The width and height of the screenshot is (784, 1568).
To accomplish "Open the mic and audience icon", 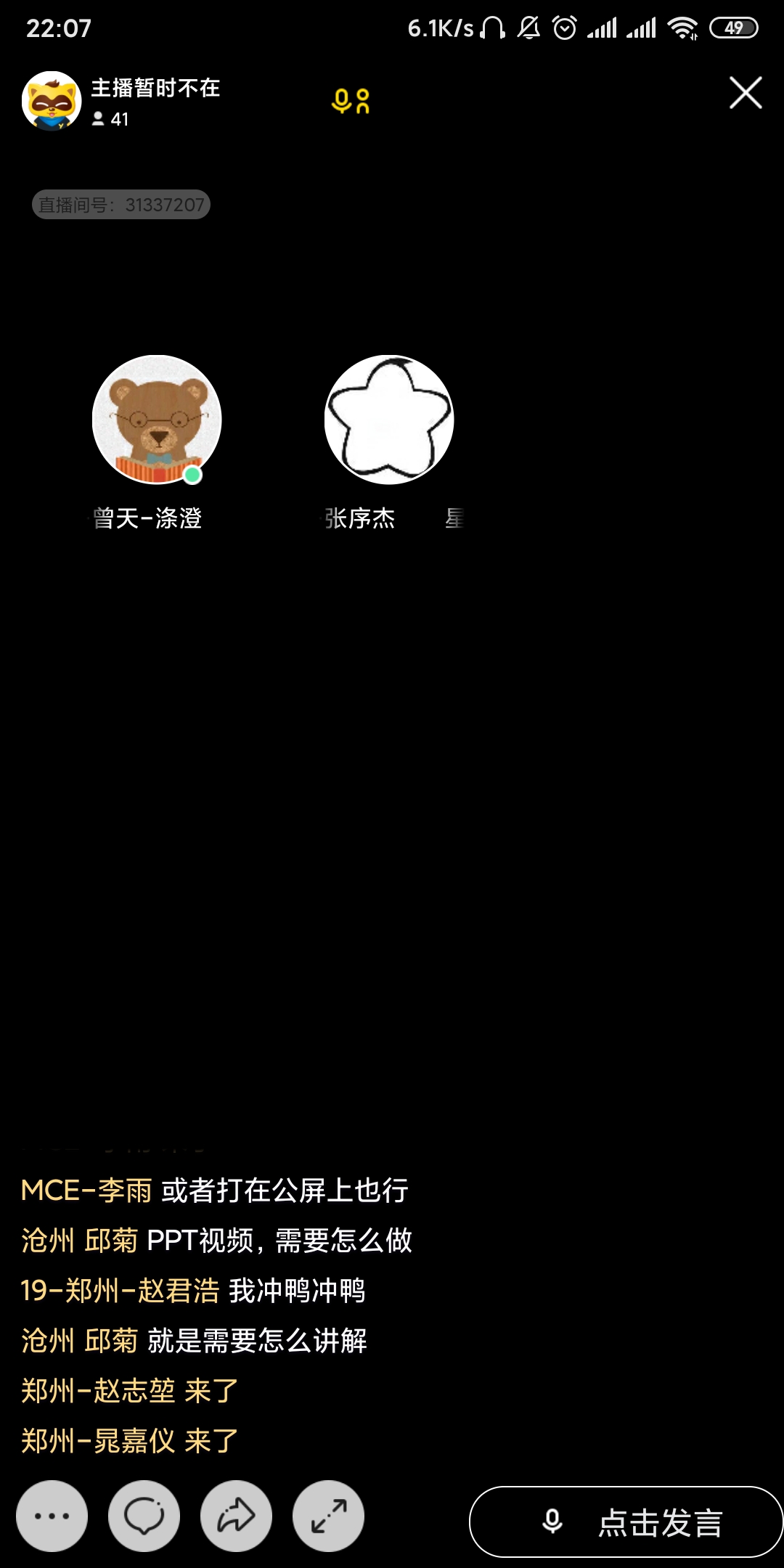I will tap(351, 101).
